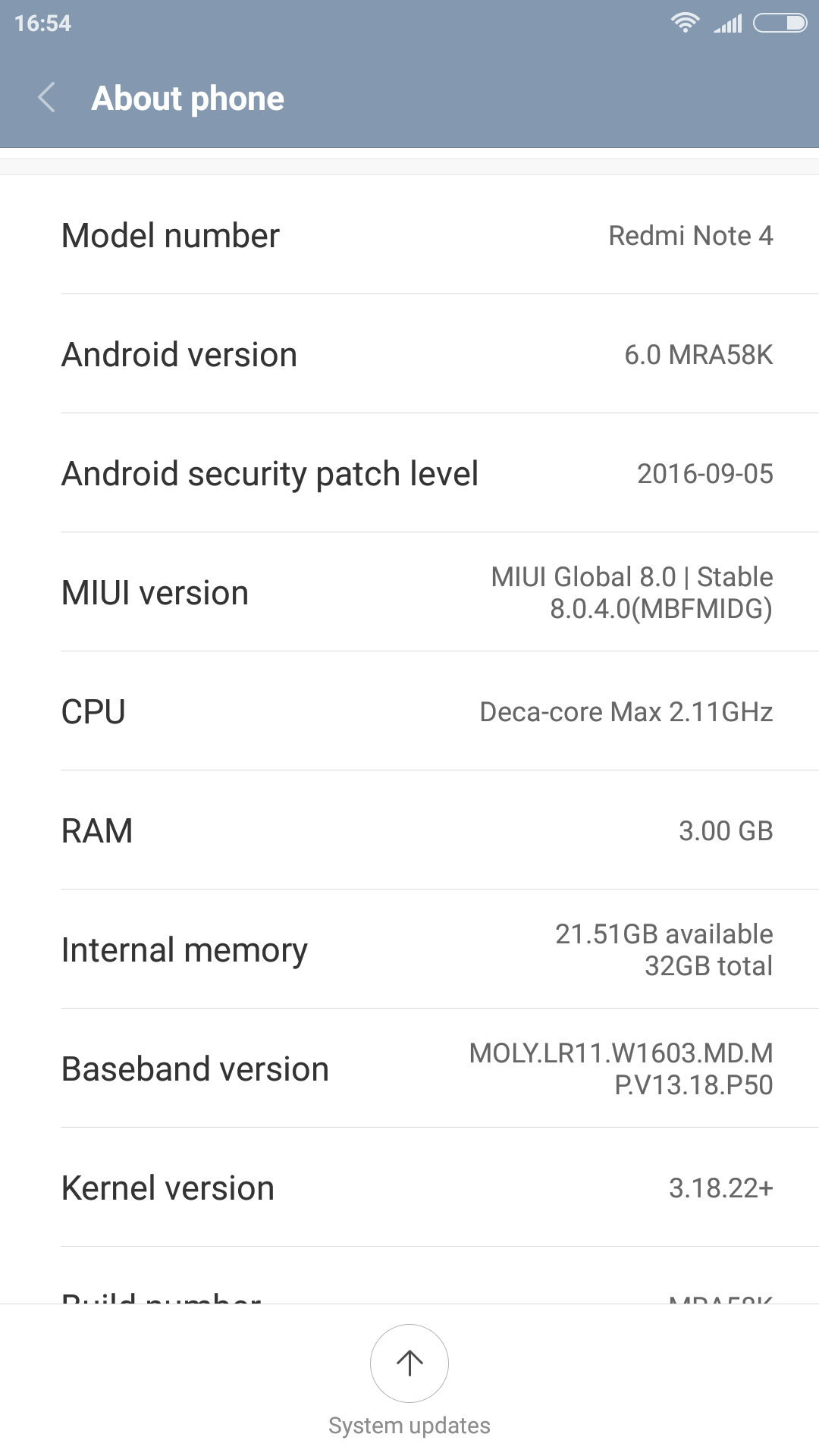819x1456 pixels.
Task: Select the RAM row
Action: tap(409, 830)
